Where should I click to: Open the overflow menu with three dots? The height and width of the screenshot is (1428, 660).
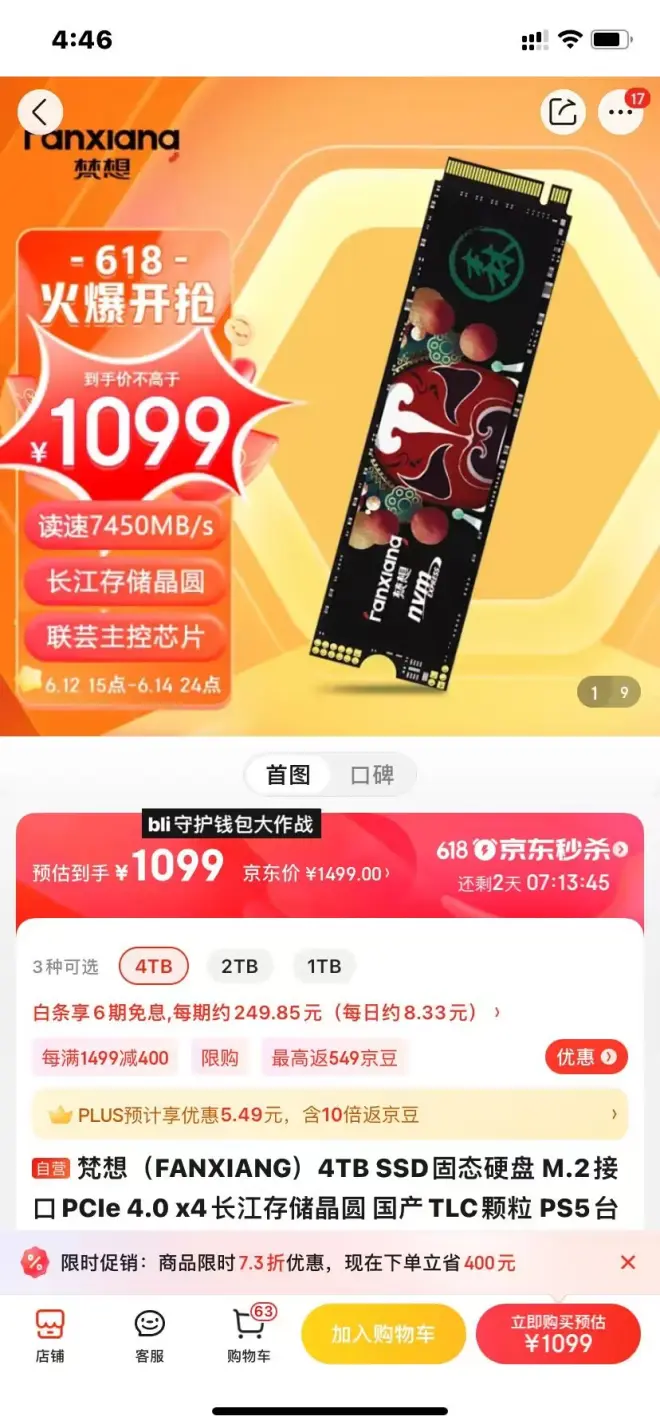click(620, 111)
